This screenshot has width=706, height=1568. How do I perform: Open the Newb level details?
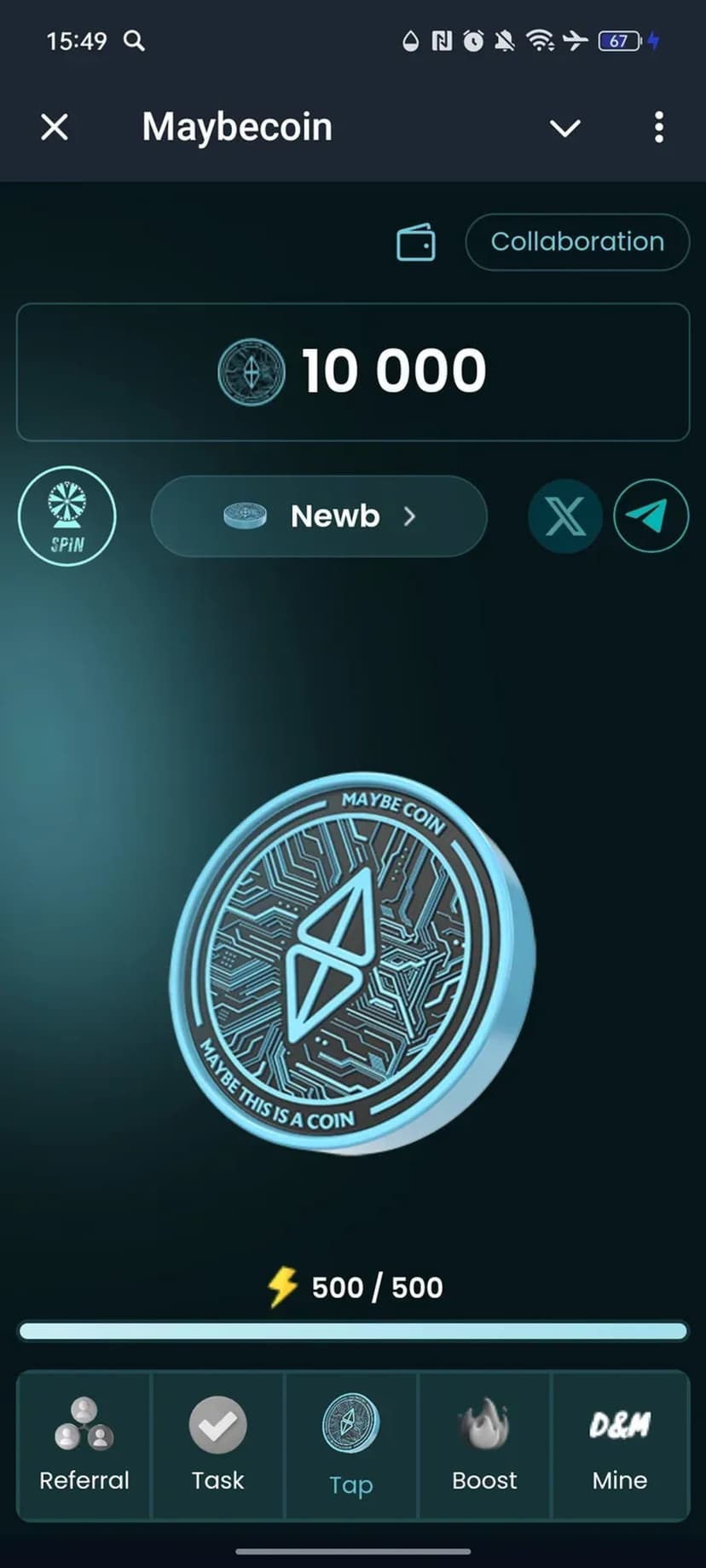[319, 516]
